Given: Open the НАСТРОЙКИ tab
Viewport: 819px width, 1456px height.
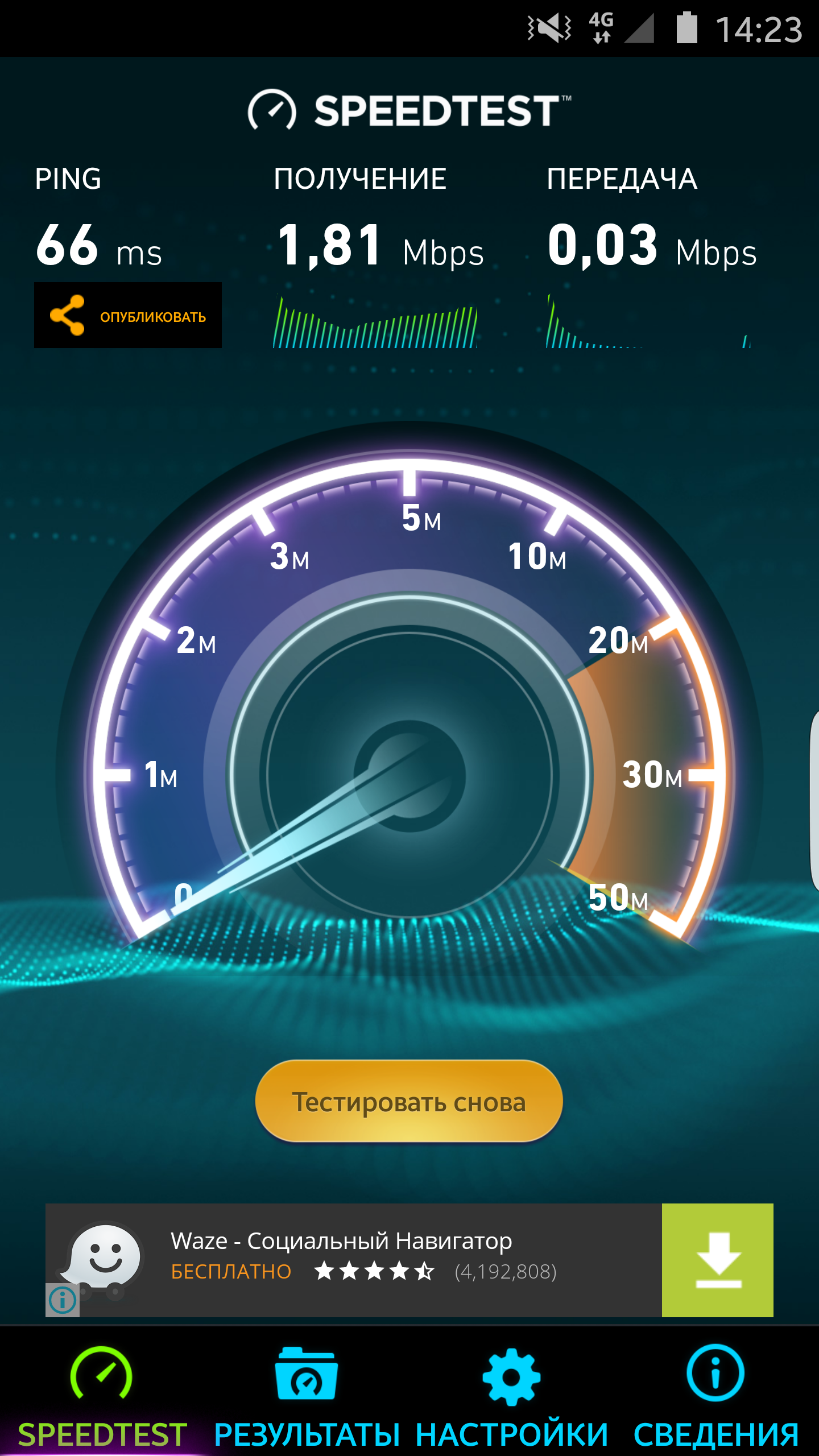Looking at the screenshot, I should pyautogui.click(x=512, y=1393).
